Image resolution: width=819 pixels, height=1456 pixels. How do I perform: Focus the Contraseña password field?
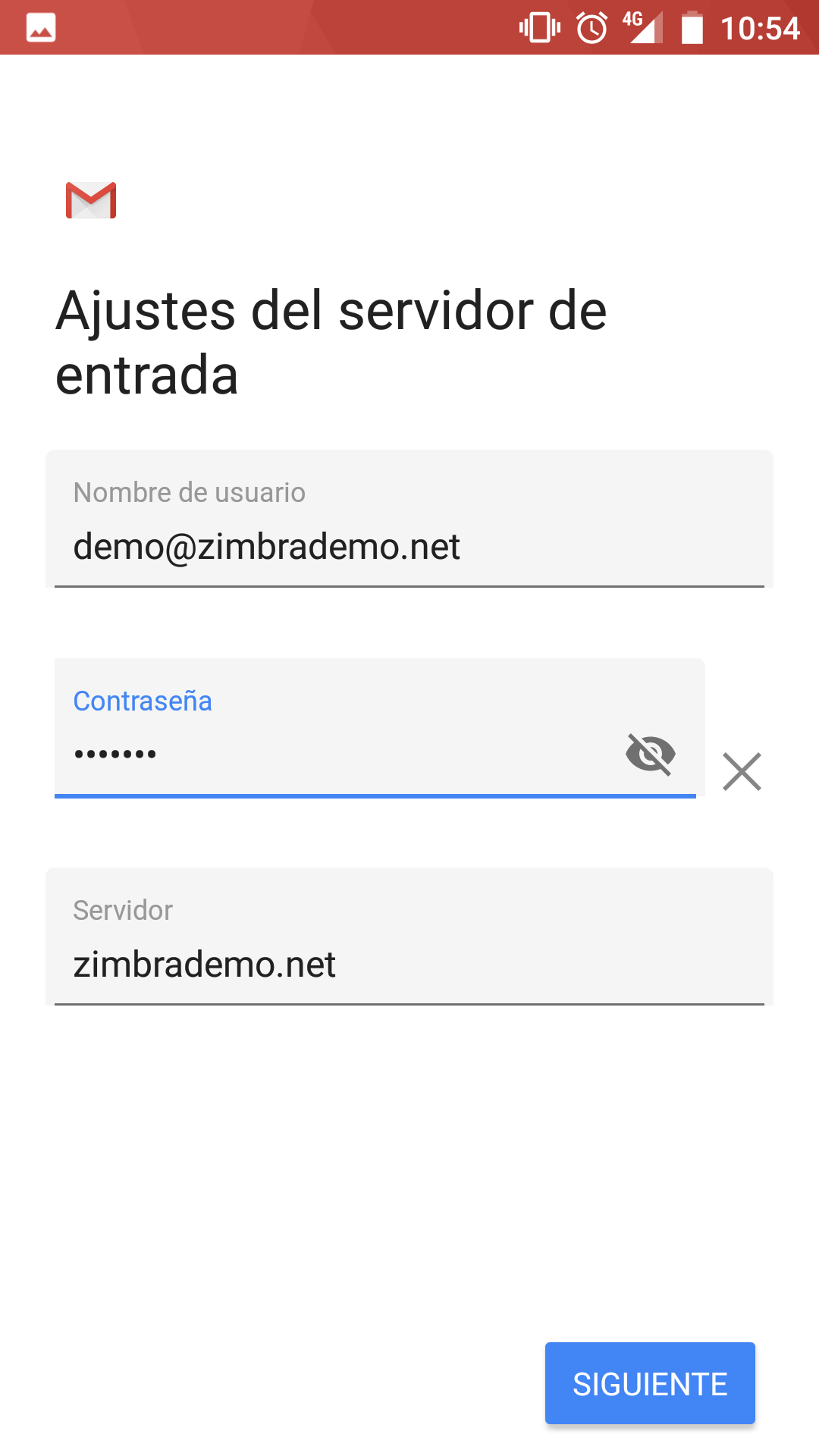pos(334,754)
